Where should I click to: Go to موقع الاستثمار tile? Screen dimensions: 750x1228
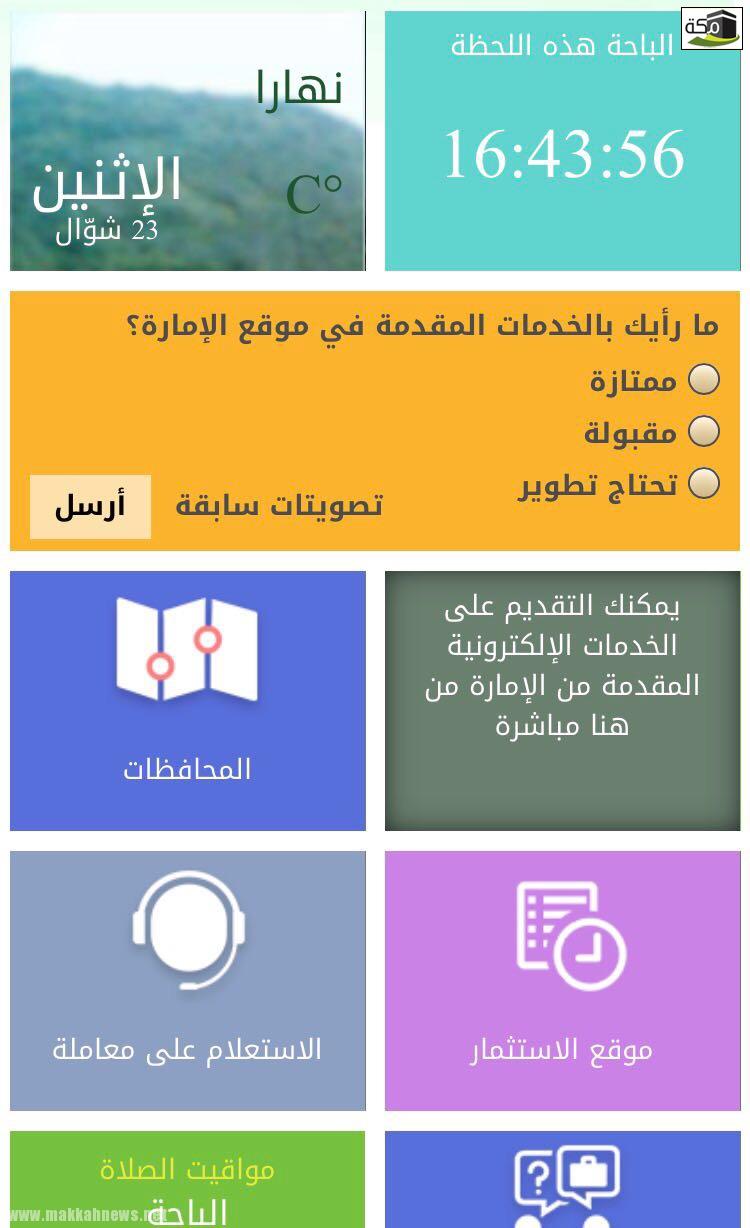(x=562, y=980)
